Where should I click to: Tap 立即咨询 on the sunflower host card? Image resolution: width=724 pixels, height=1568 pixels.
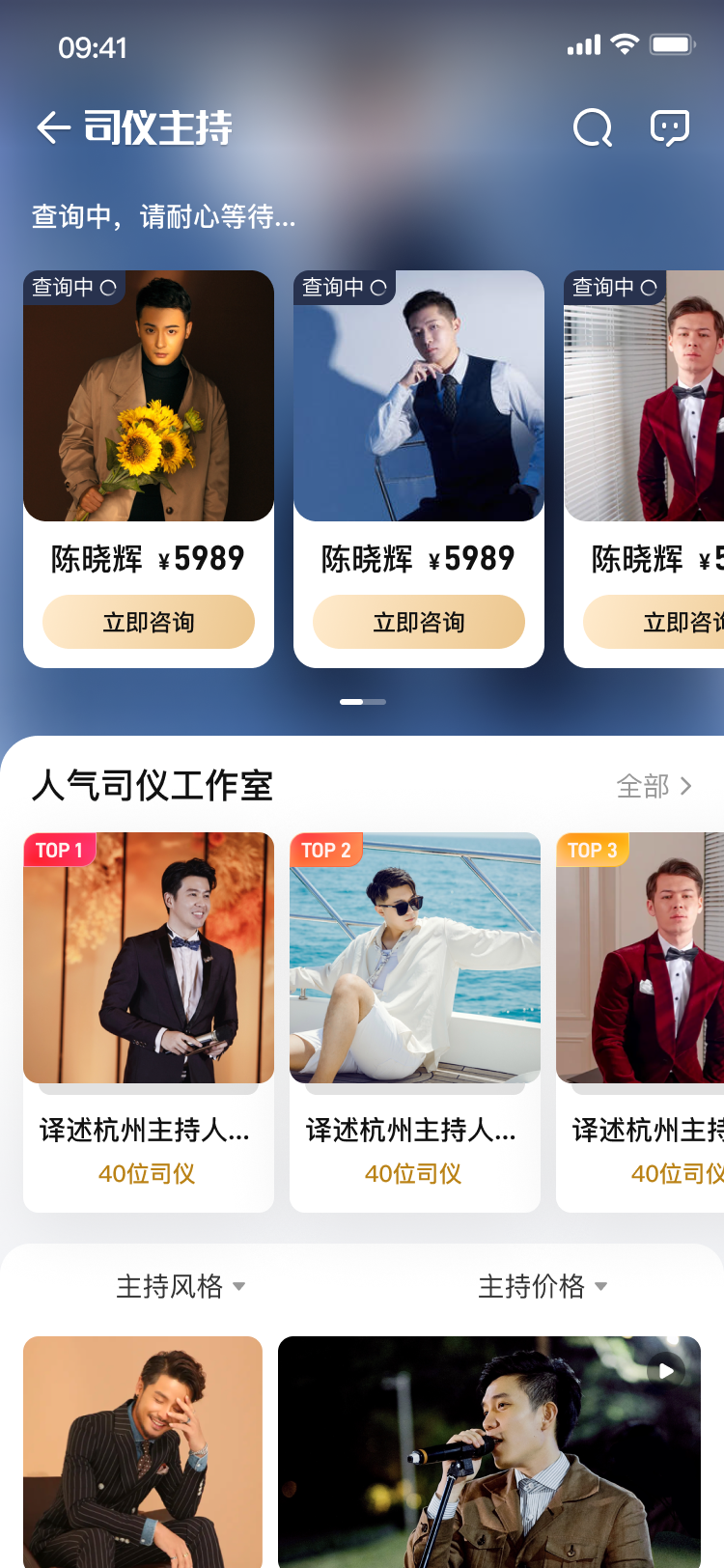[149, 622]
